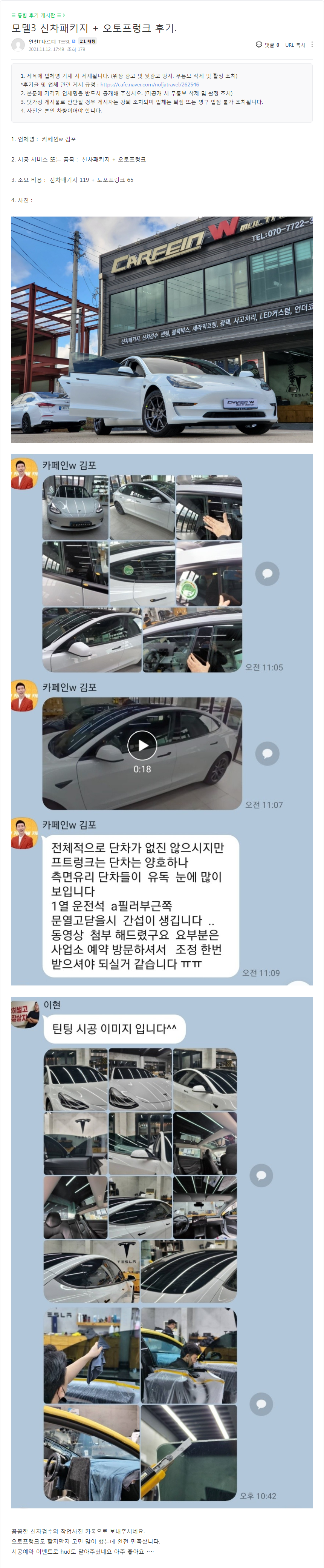The height and width of the screenshot is (1568, 324).
Task: View the Carfein W storefront photo
Action: tap(162, 329)
